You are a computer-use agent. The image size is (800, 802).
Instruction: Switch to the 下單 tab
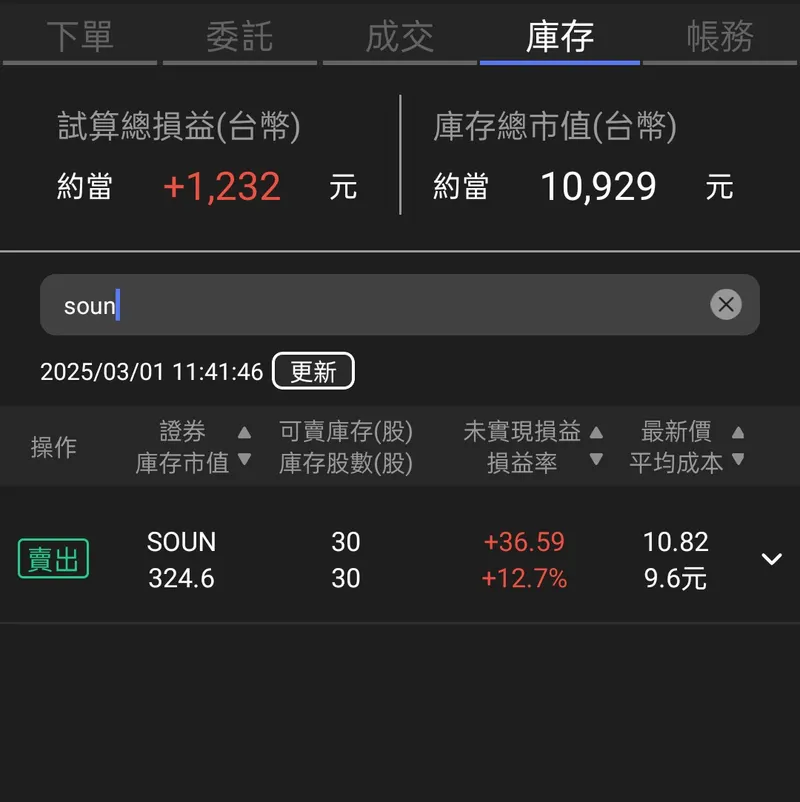(x=80, y=33)
